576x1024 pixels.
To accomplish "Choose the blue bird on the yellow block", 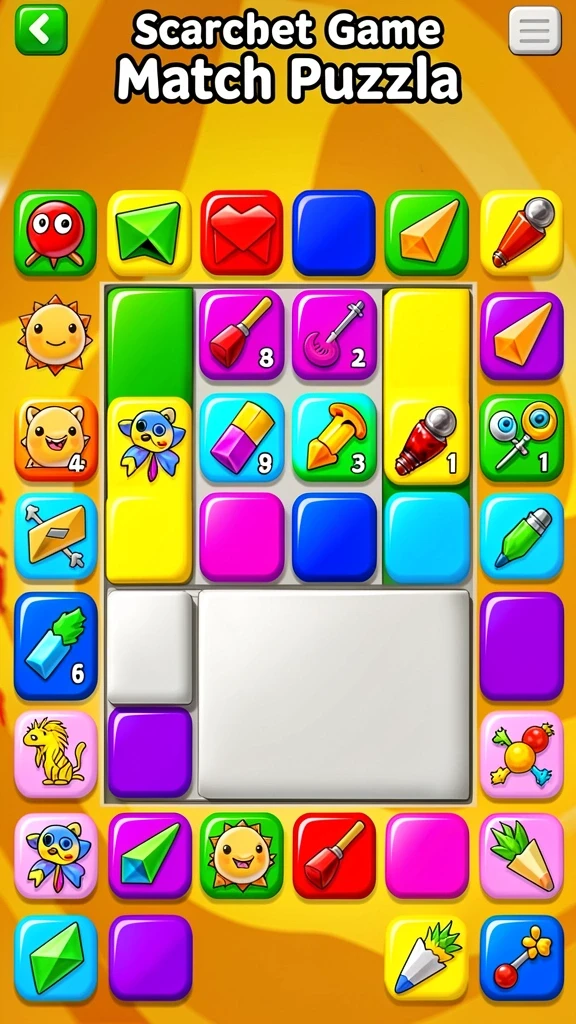I will (150, 441).
